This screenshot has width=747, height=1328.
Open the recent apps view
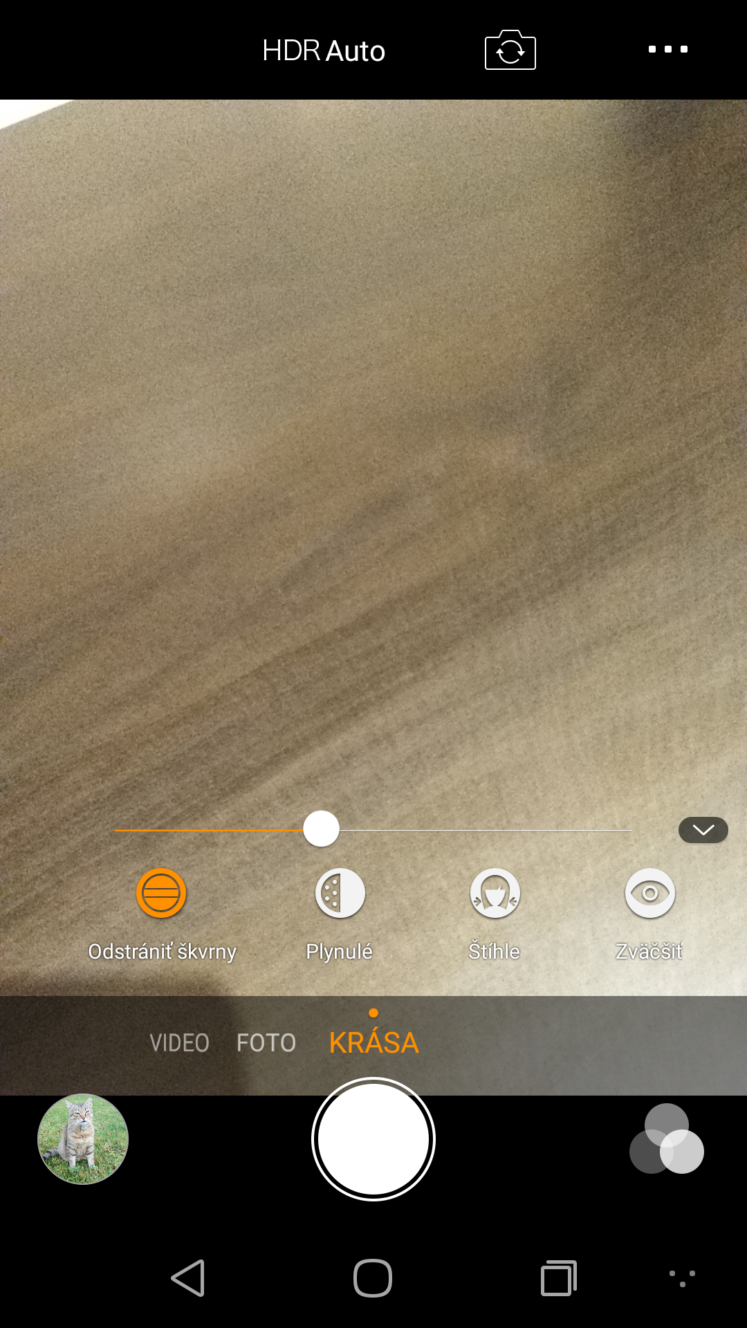(558, 1278)
